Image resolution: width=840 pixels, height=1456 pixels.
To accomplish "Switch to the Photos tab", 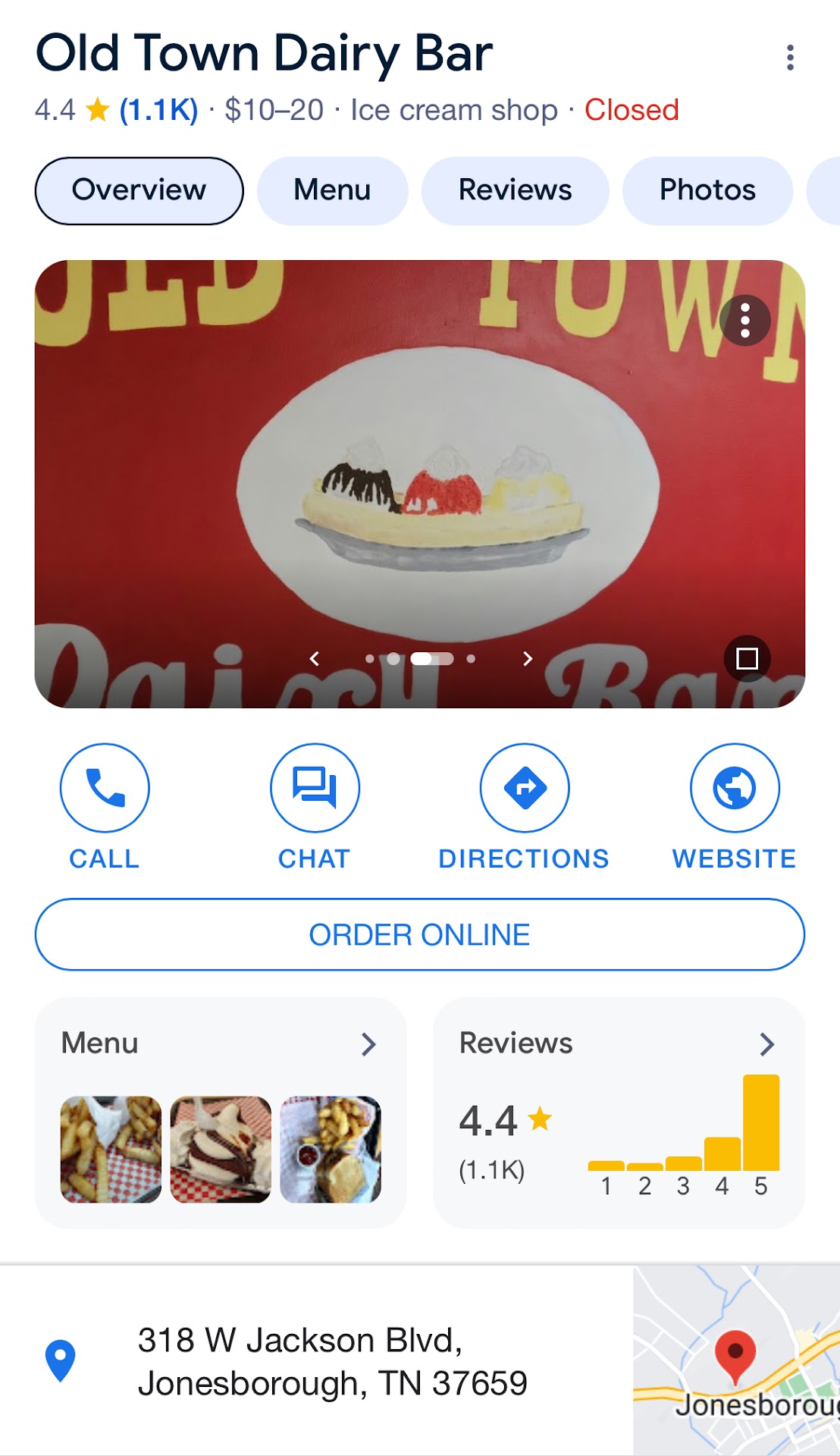I will click(707, 190).
